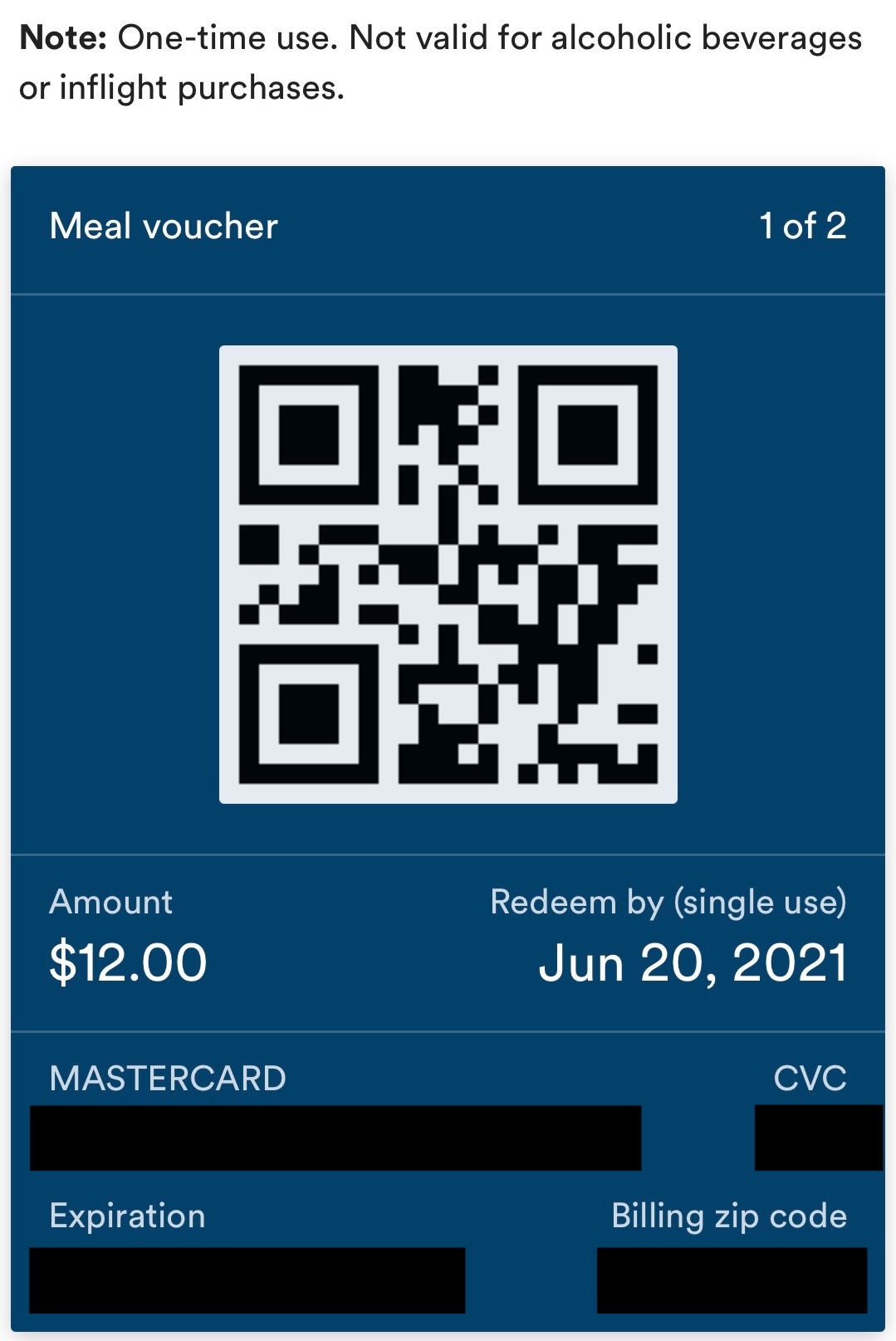Select the Jun 20, 2021 expiration date
This screenshot has width=896, height=1341.
click(x=692, y=963)
